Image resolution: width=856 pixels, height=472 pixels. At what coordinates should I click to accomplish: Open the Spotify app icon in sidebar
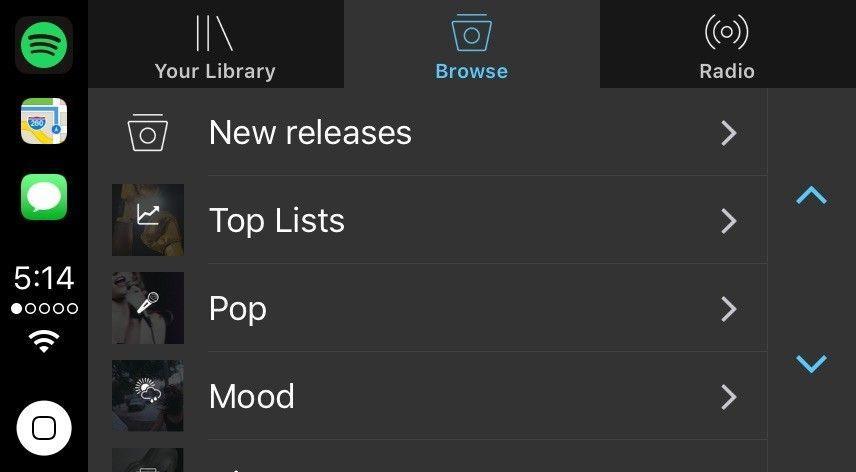(44, 44)
